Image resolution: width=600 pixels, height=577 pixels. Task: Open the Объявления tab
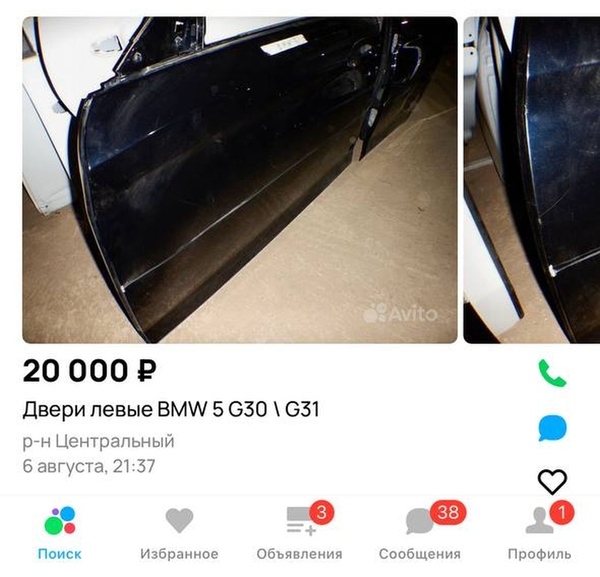(299, 533)
